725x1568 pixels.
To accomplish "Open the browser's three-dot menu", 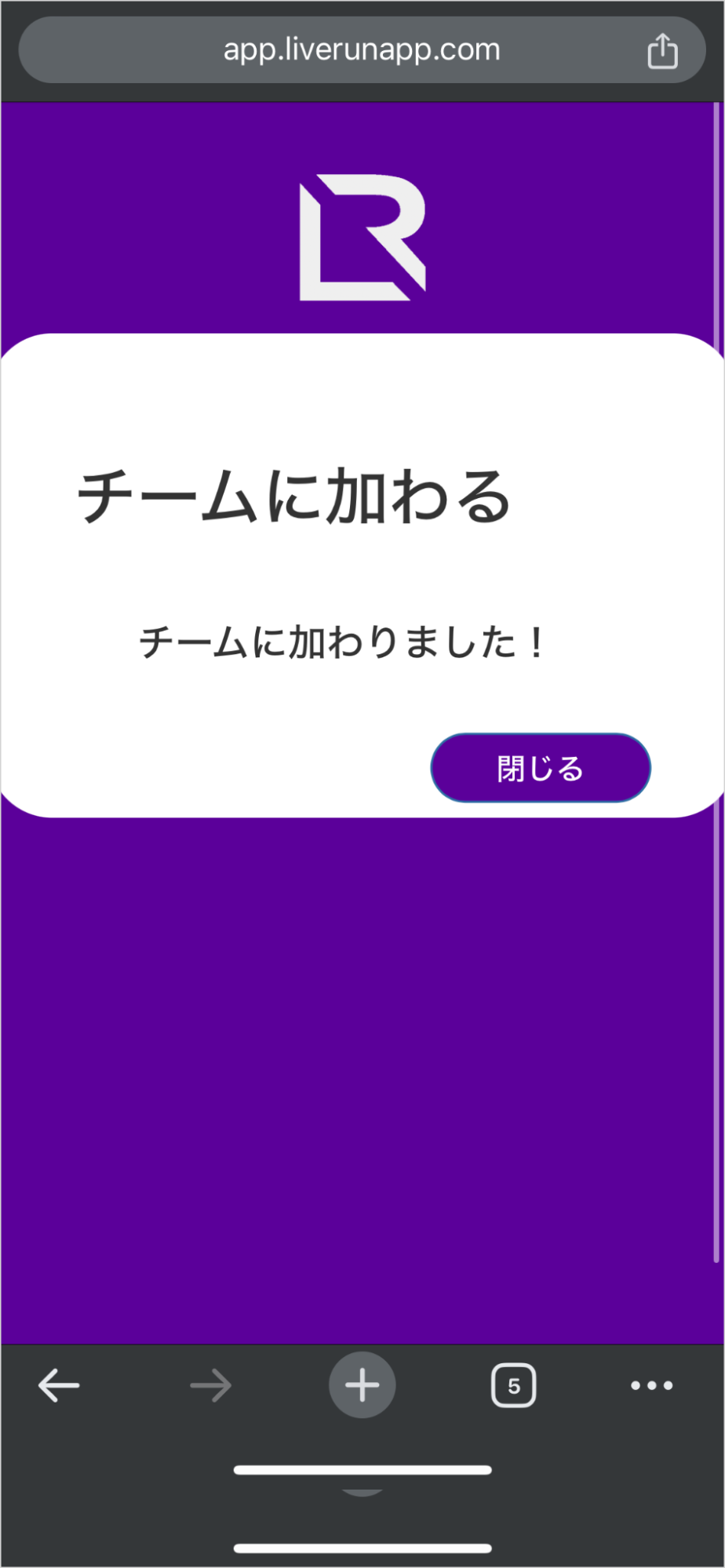I will point(651,1385).
